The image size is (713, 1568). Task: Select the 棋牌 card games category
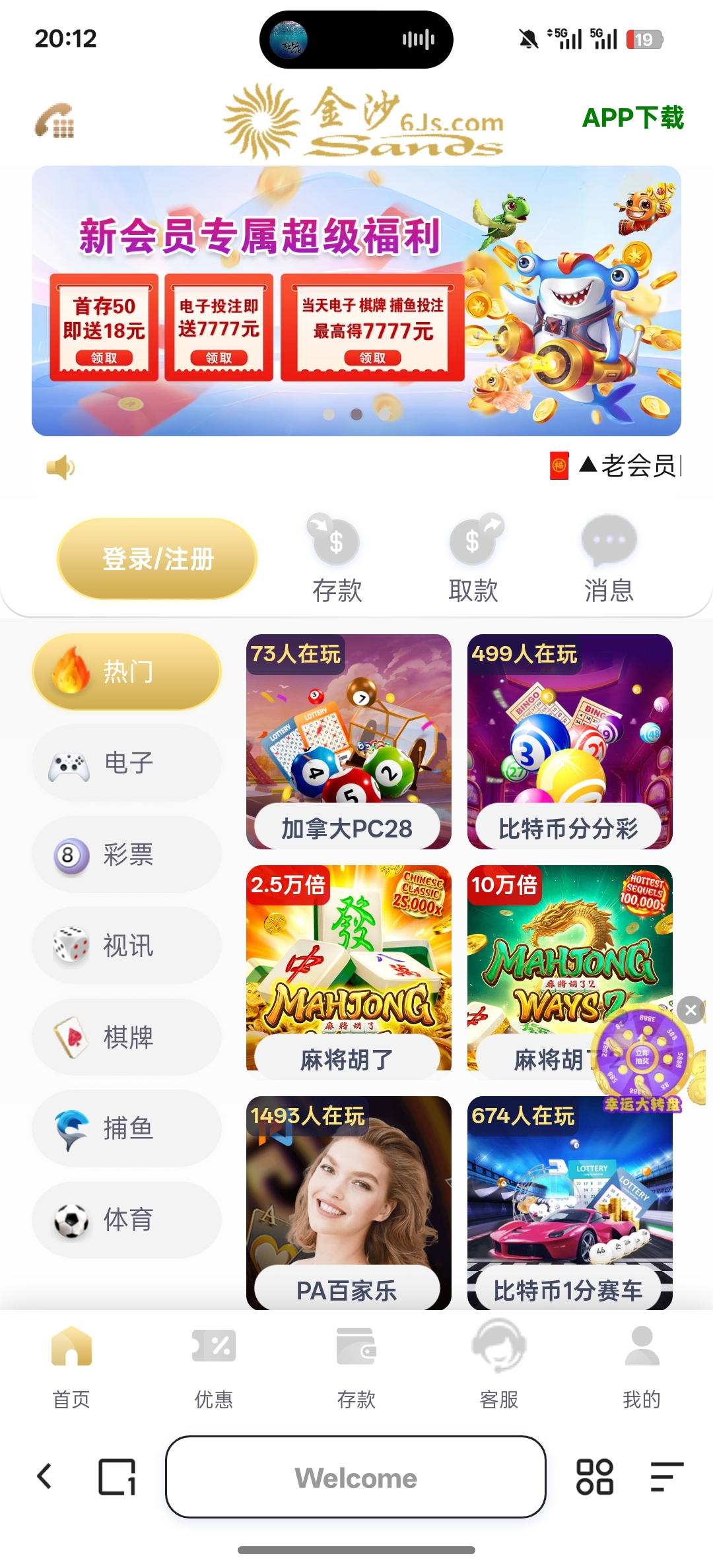point(126,1037)
